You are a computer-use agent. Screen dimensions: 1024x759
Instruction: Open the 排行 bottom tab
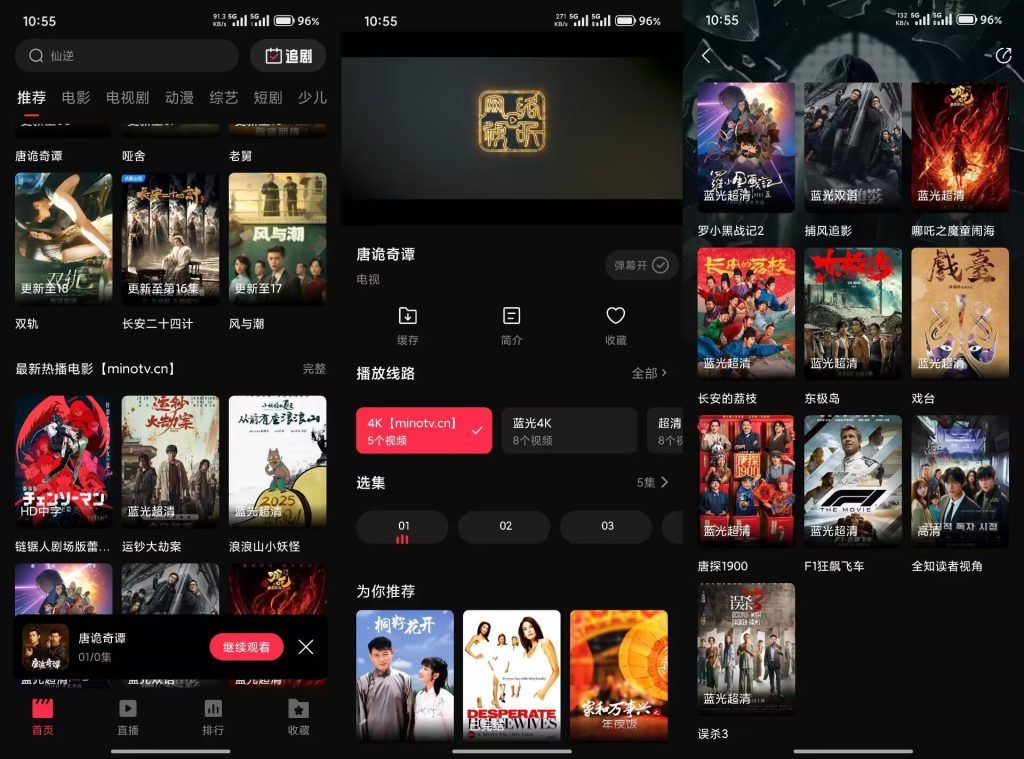[x=213, y=716]
